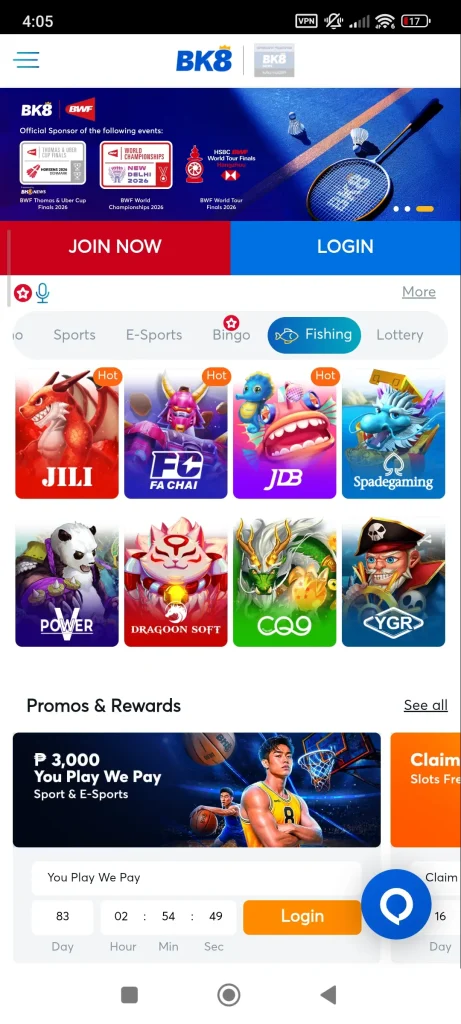Switch to the Sports category
This screenshot has height=1024, width=461.
coord(74,335)
